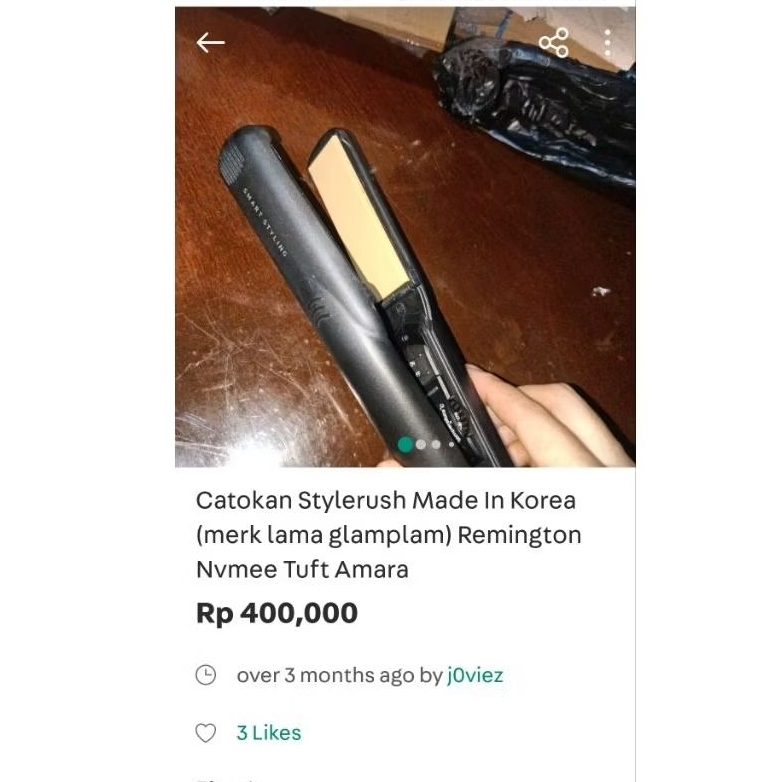This screenshot has height=782, width=782.
Task: Like this listing with the heart icon
Action: [x=205, y=733]
